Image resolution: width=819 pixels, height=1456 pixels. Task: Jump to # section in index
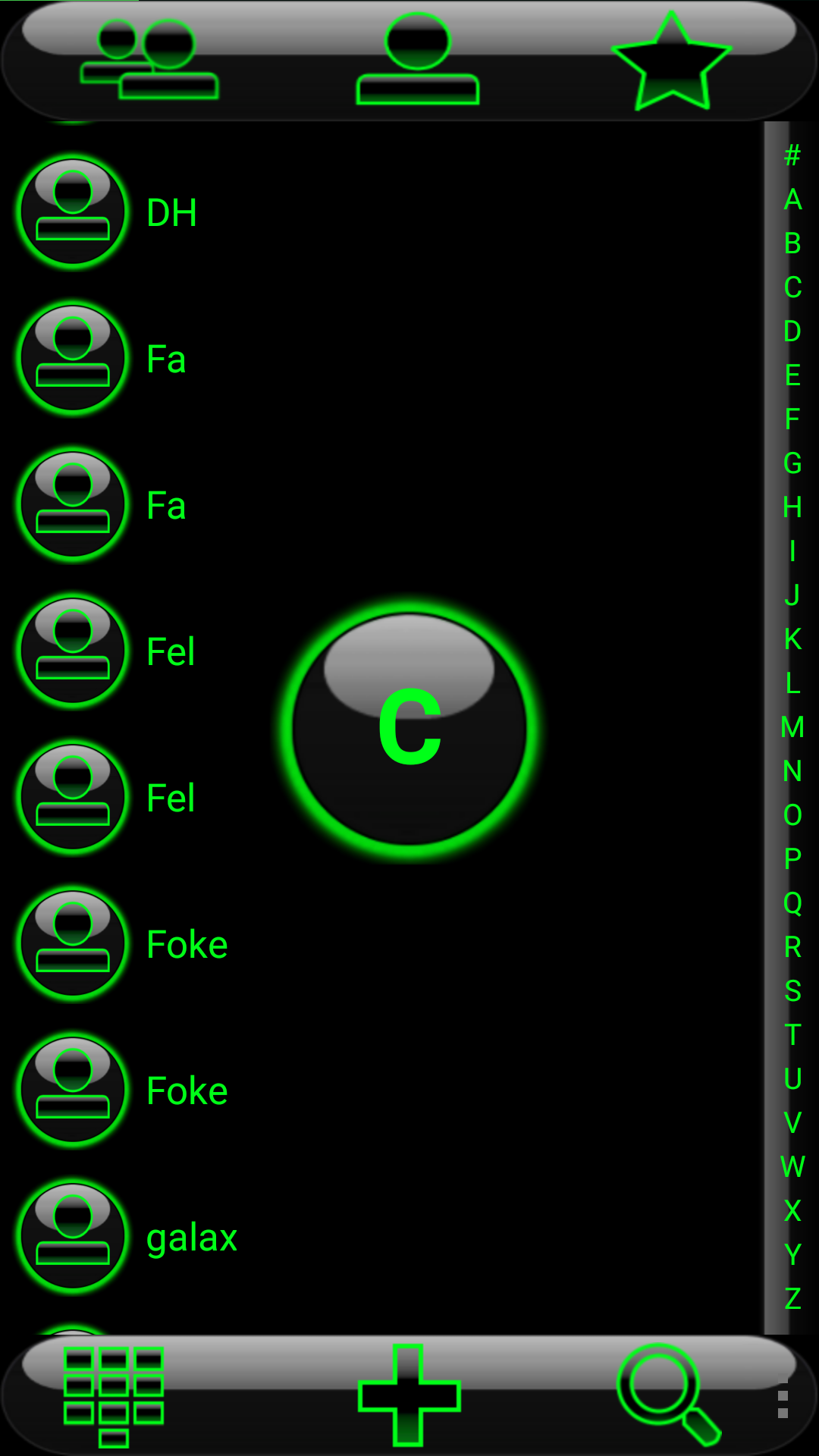coord(792,155)
